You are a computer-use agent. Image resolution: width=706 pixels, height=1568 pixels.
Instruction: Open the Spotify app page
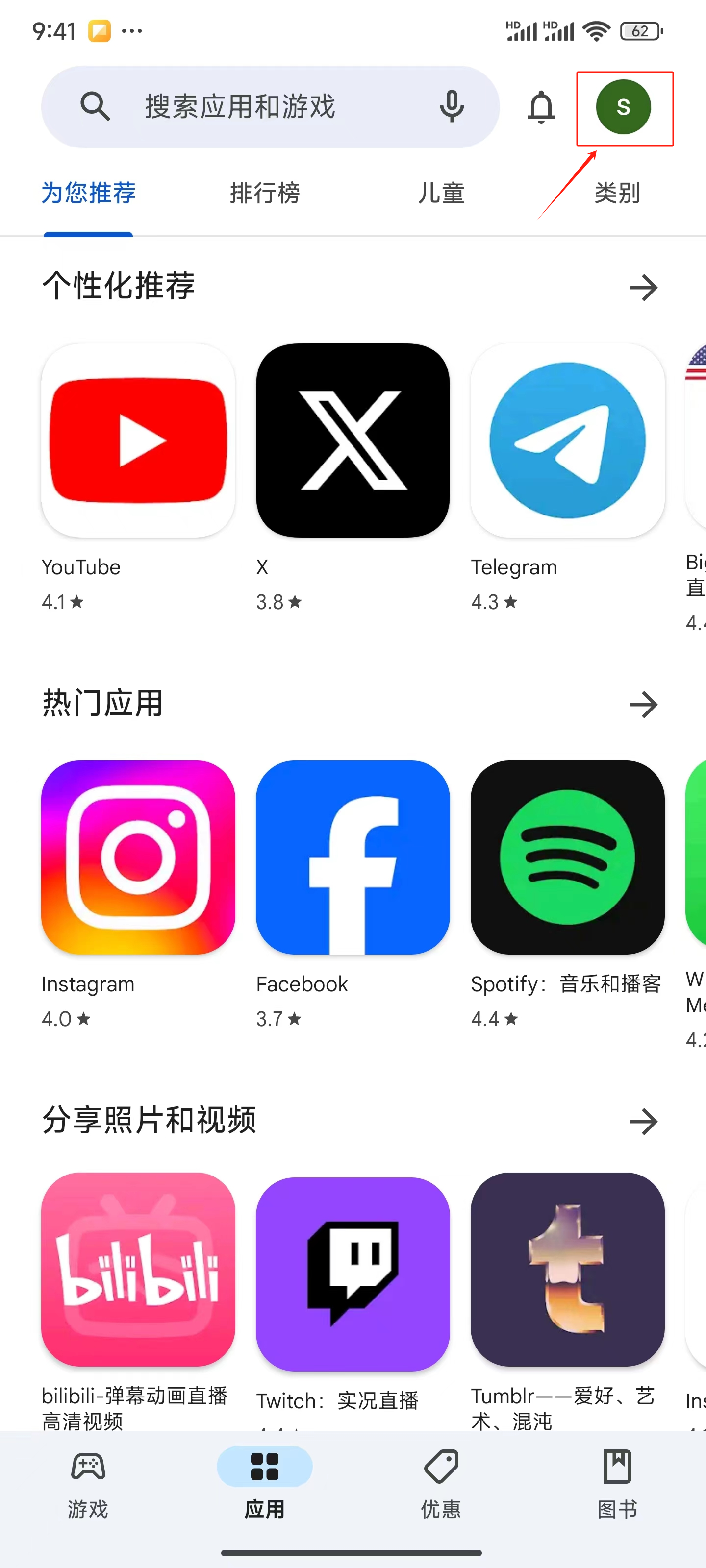[567, 857]
